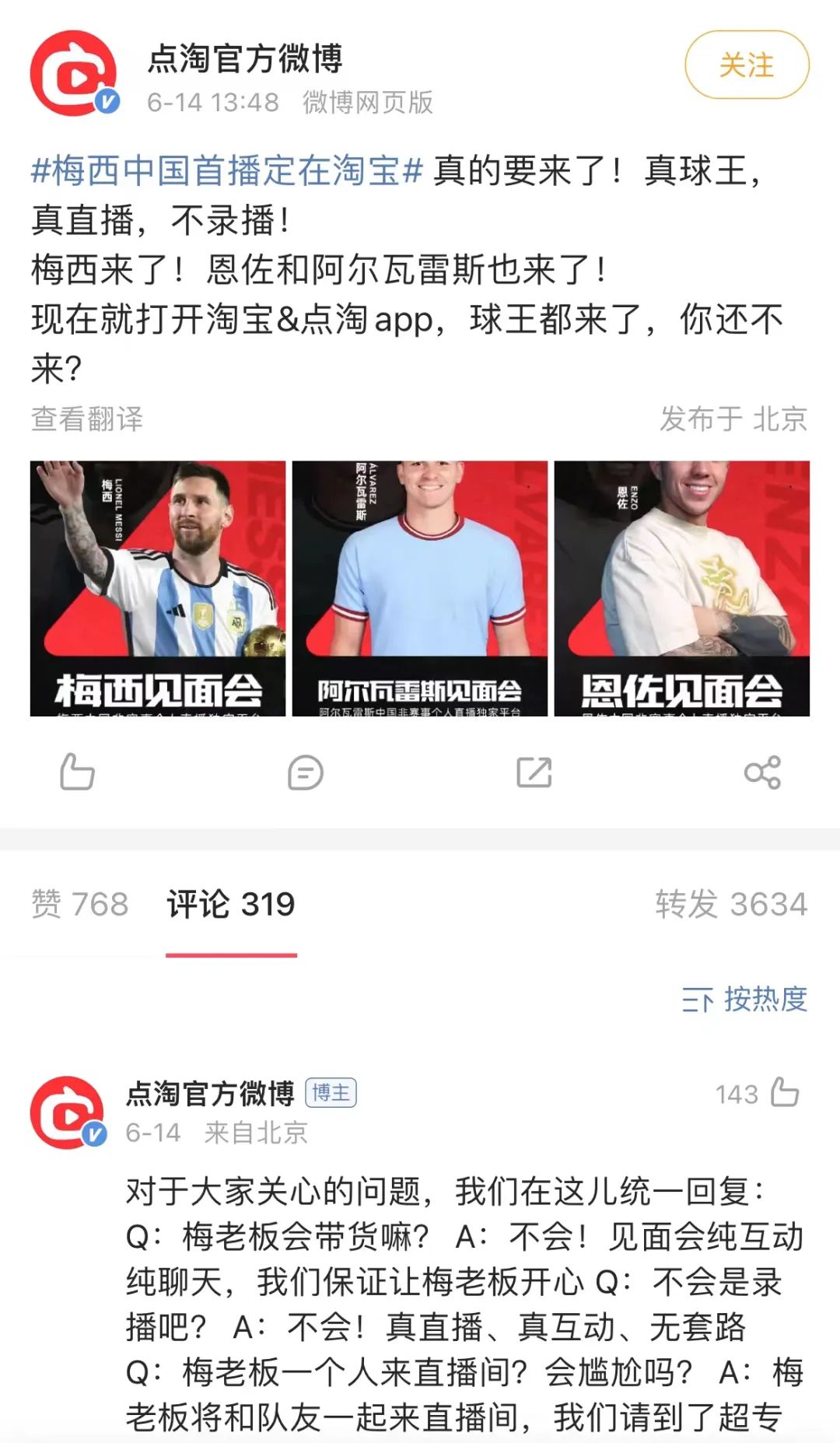The image size is (840, 1443).
Task: Share the post via the share icon
Action: pyautogui.click(x=762, y=772)
